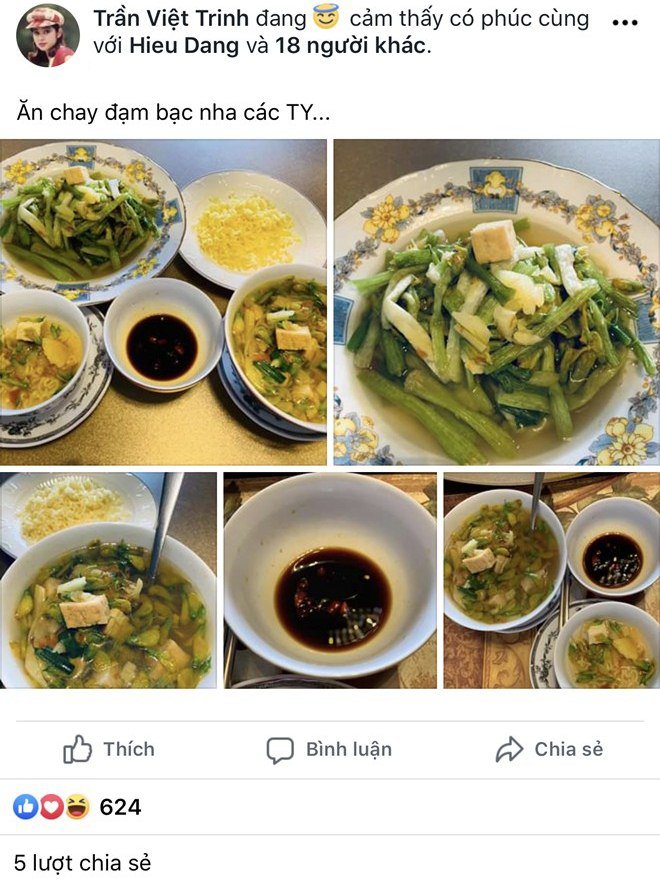This screenshot has height=884, width=660.
Task: Open Trần Việt Trinh's name link
Action: click(170, 19)
